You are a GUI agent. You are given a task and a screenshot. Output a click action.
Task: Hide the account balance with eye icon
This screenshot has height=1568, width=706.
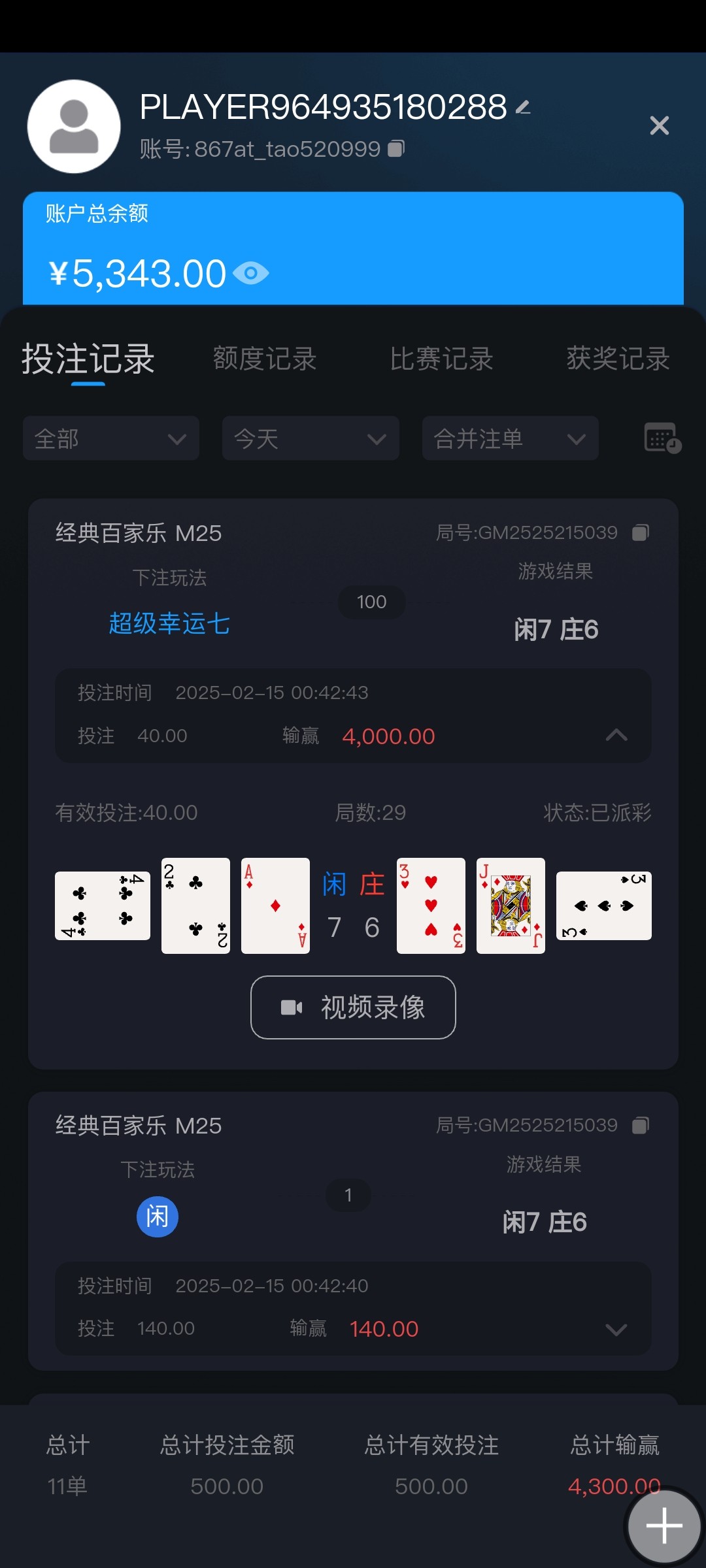251,273
